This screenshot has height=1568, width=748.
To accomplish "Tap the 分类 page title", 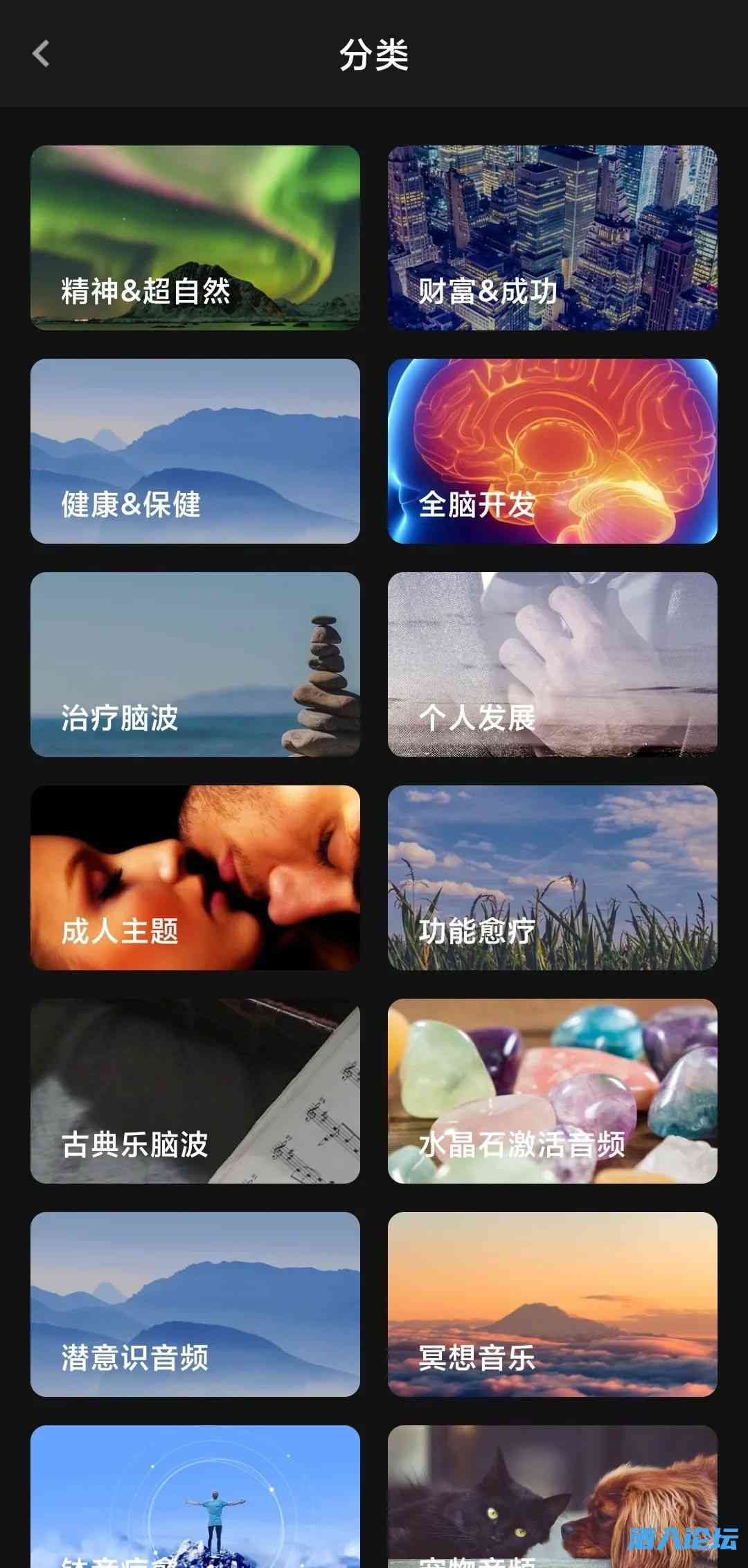I will [373, 57].
